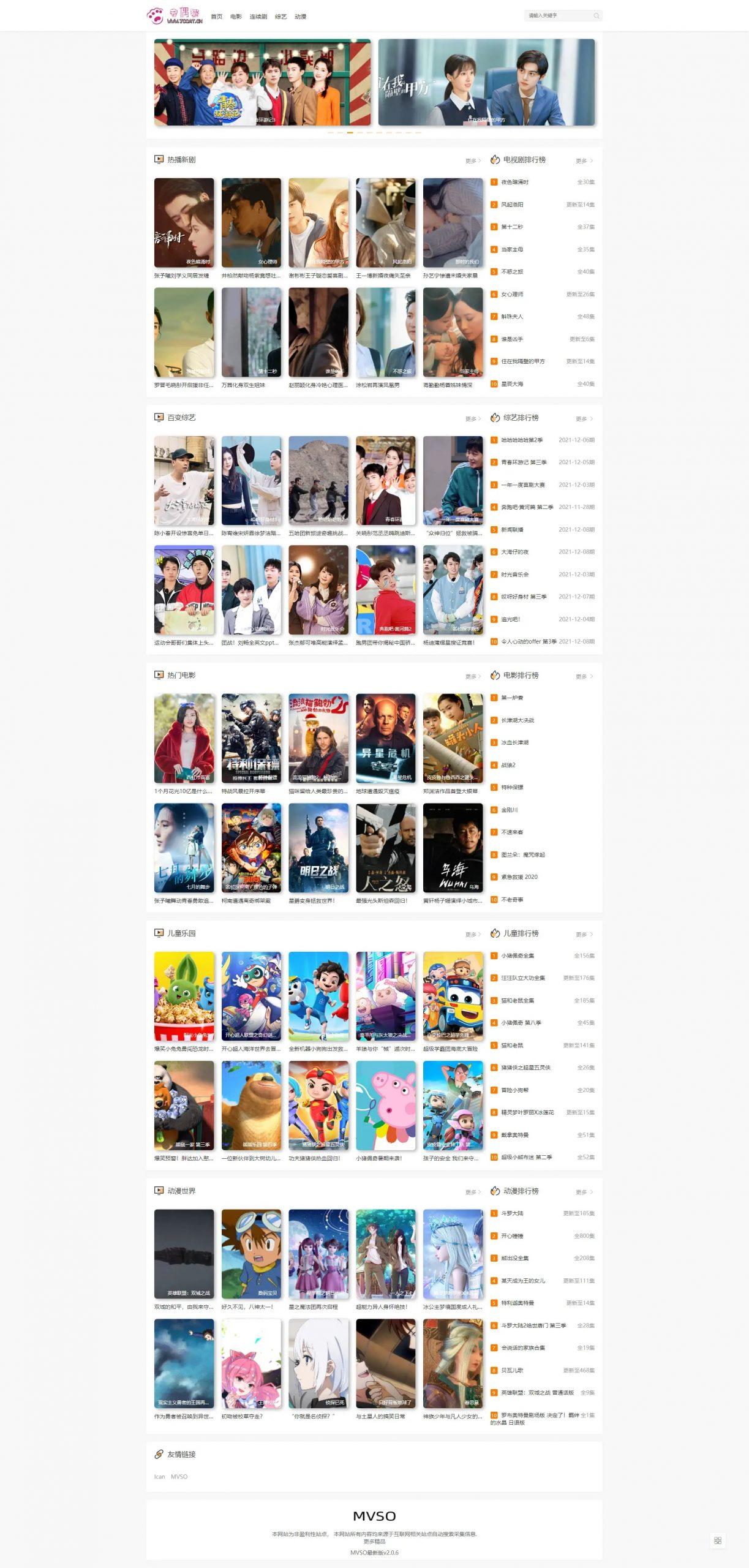Tap 更多 next to 热播新剧

472,161
